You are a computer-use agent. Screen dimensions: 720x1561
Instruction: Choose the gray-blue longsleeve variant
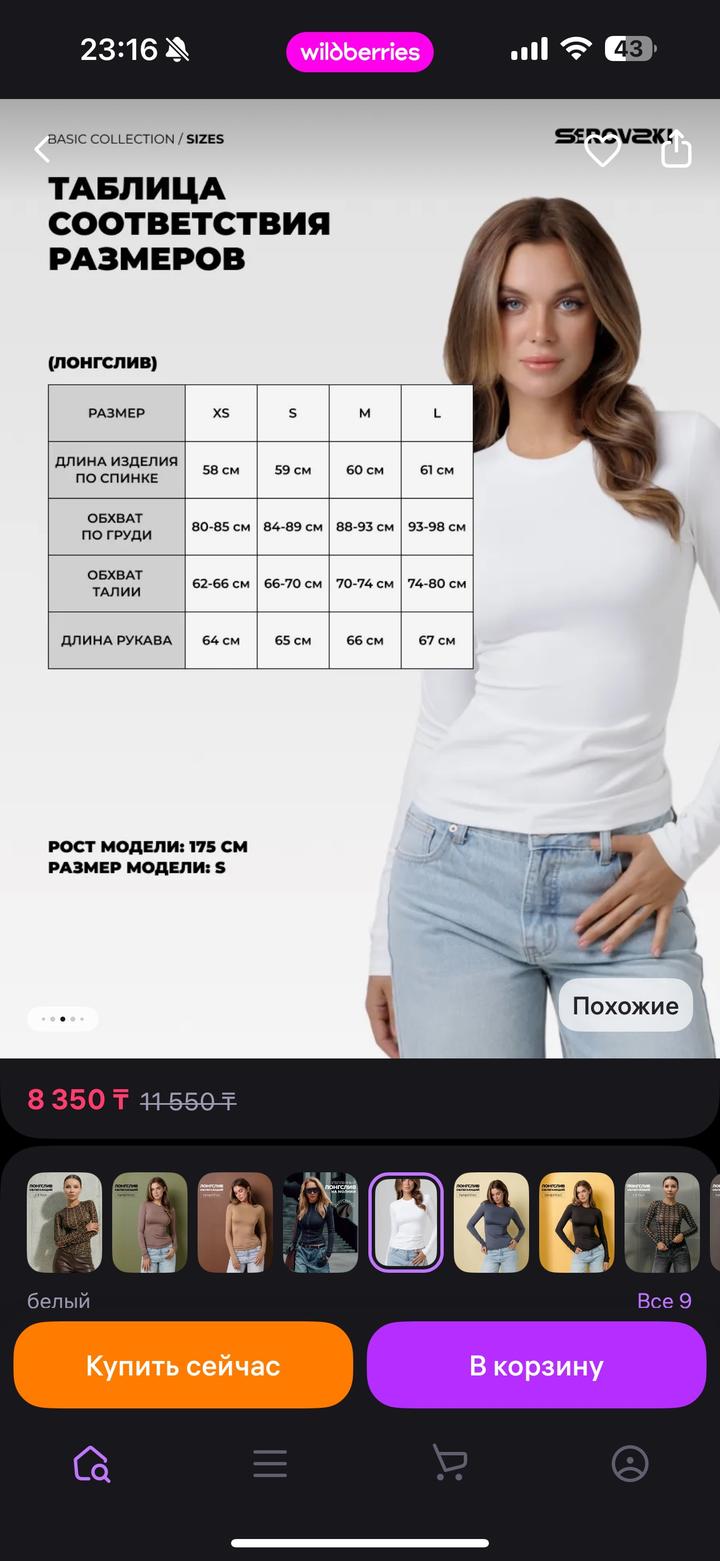pos(491,1222)
